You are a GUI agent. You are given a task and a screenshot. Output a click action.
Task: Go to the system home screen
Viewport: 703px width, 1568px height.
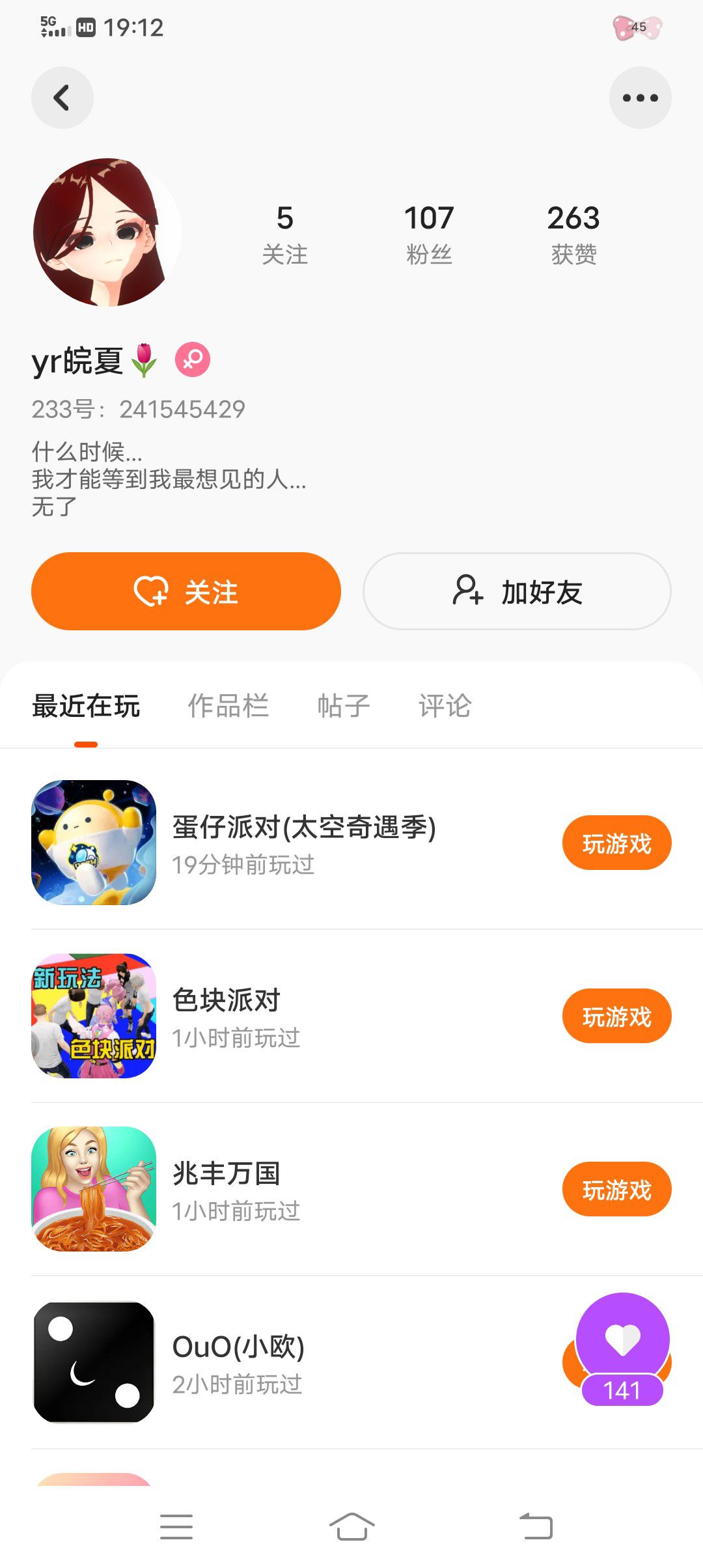pyautogui.click(x=351, y=1526)
